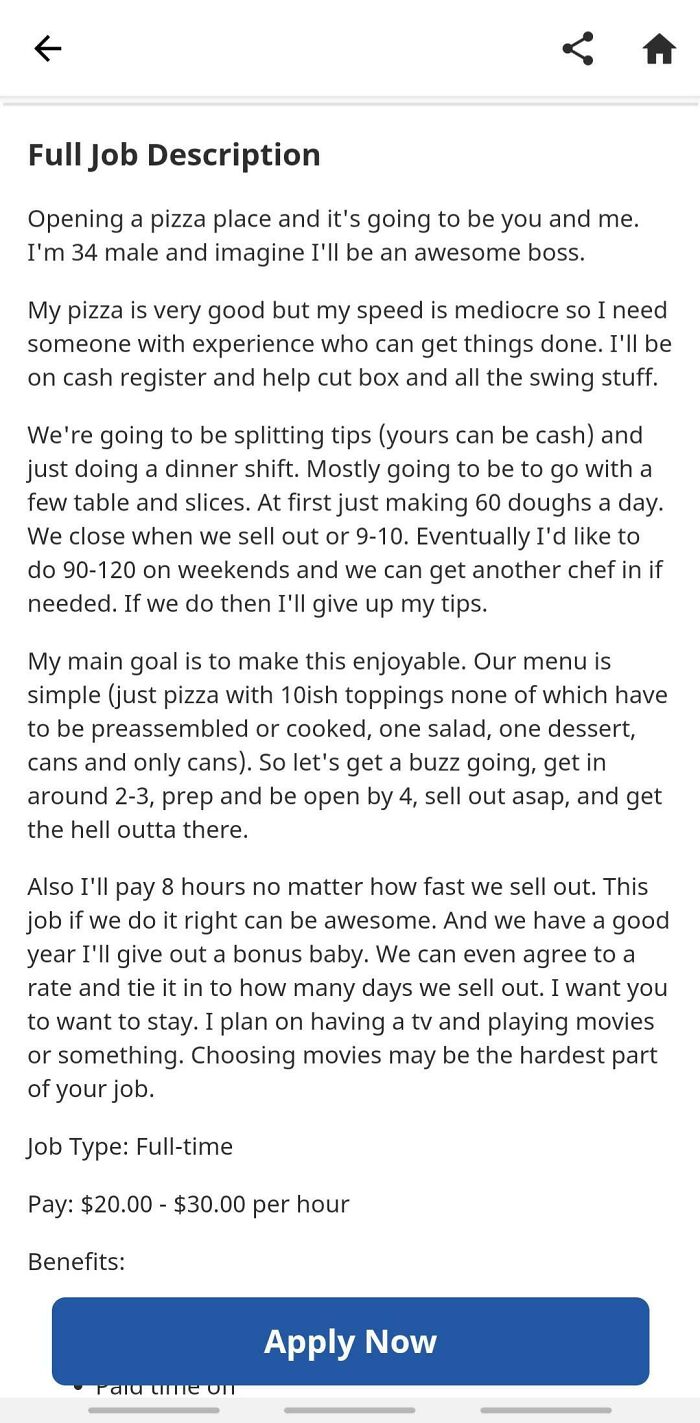700x1423 pixels.
Task: Share this job posting
Action: point(578,48)
